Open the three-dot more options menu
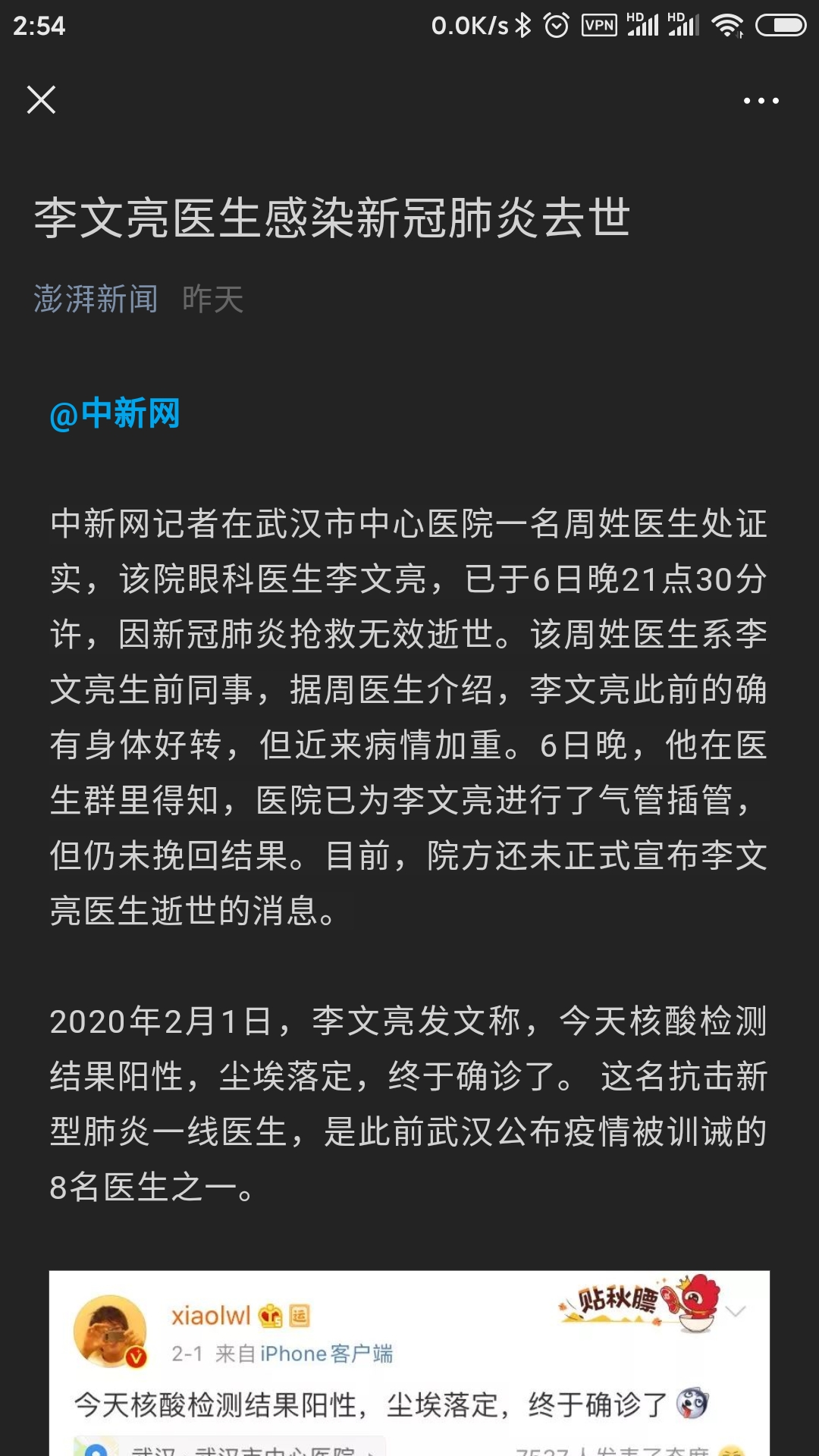 tap(761, 100)
